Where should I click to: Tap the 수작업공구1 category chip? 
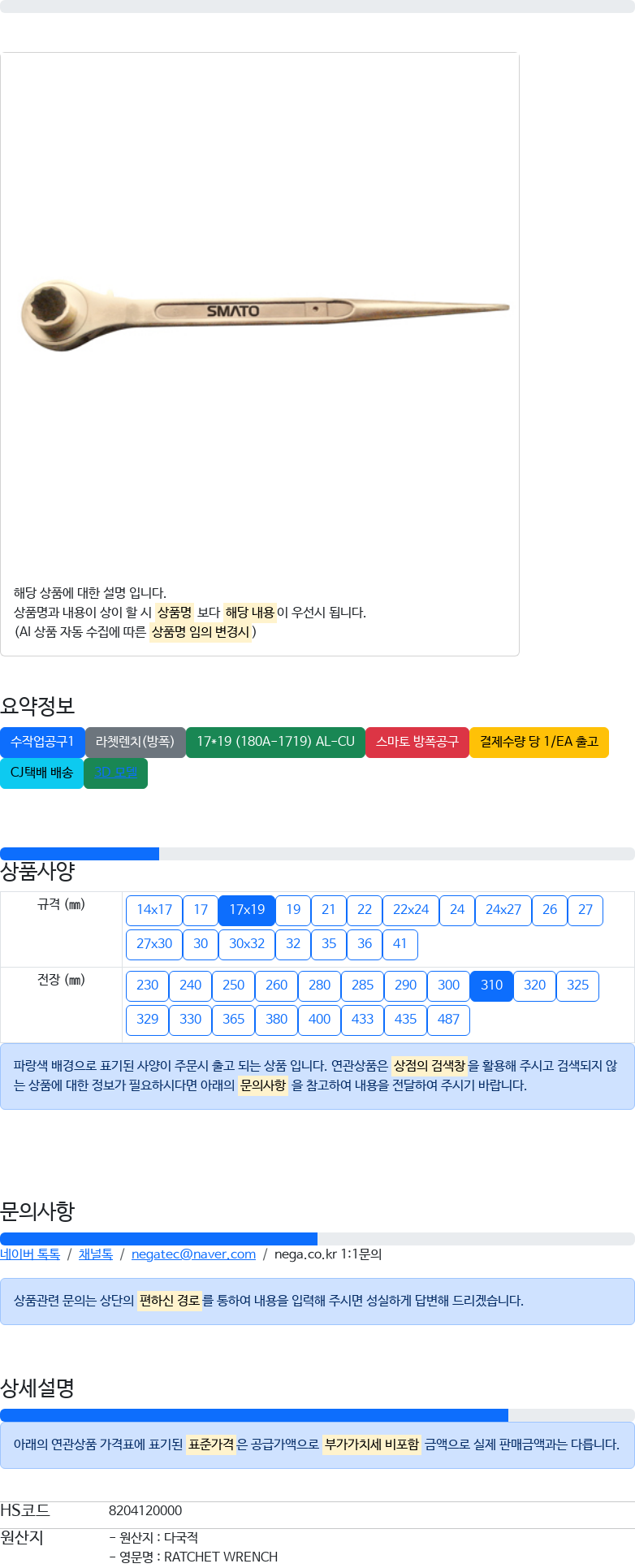[42, 742]
